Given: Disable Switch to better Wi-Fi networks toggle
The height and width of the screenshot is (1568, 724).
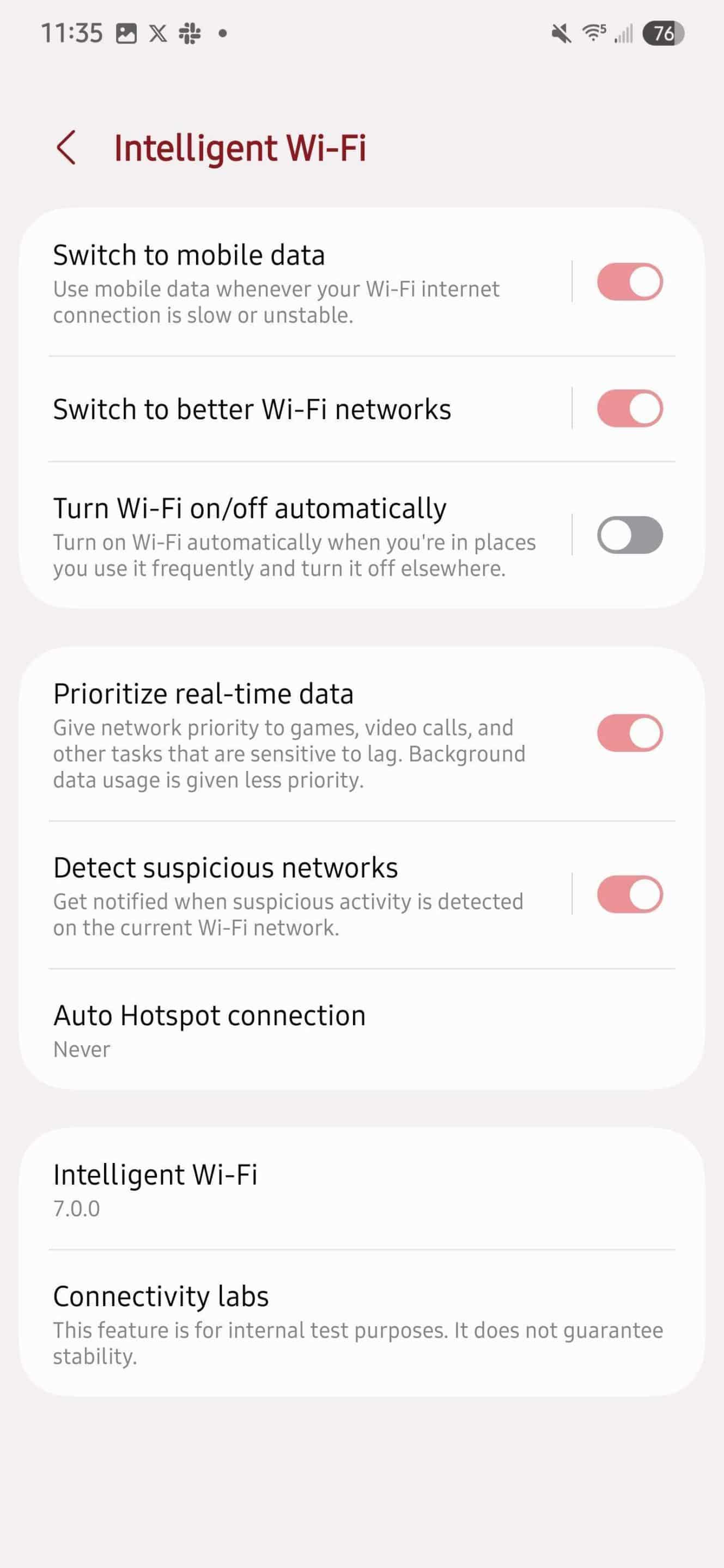Looking at the screenshot, I should (x=629, y=408).
